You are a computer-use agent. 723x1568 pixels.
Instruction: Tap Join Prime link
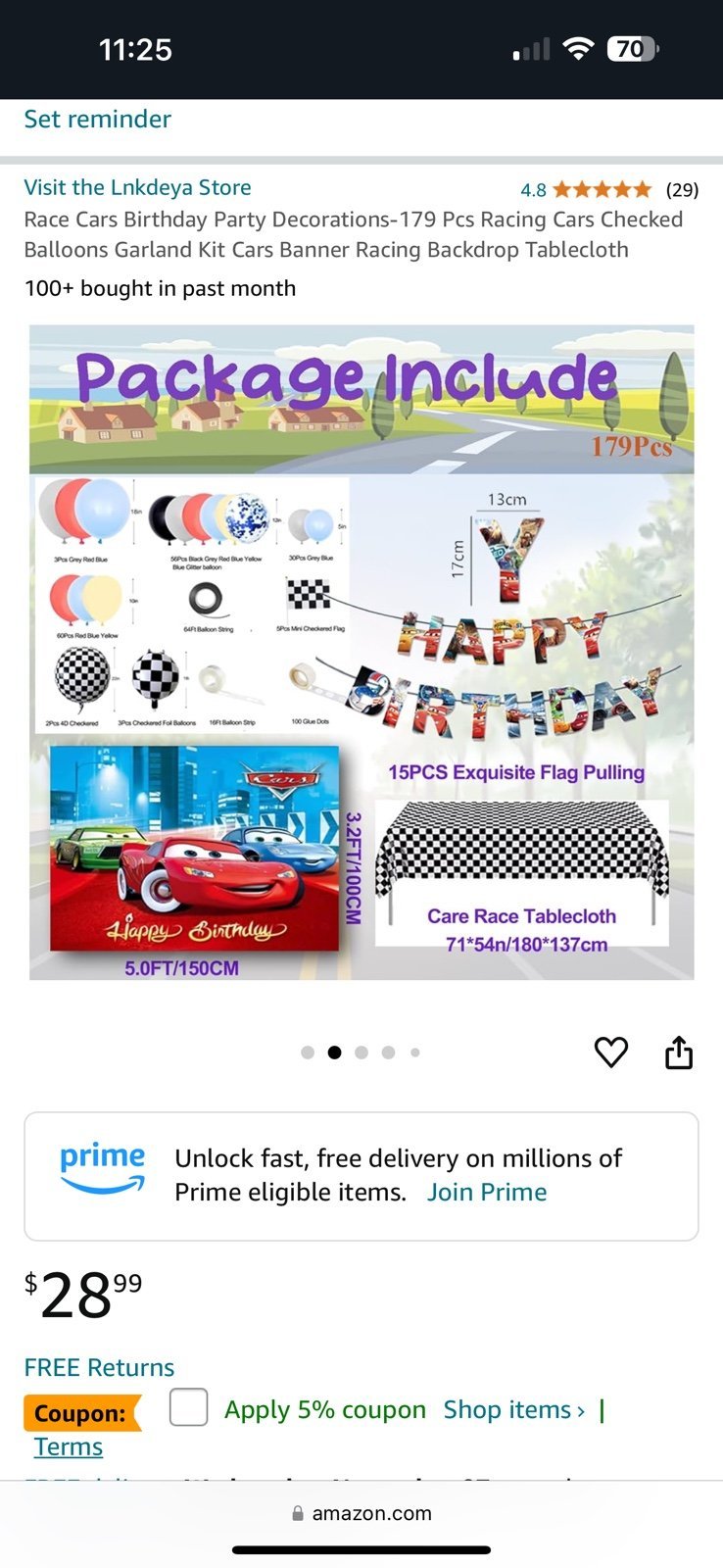(x=487, y=1192)
